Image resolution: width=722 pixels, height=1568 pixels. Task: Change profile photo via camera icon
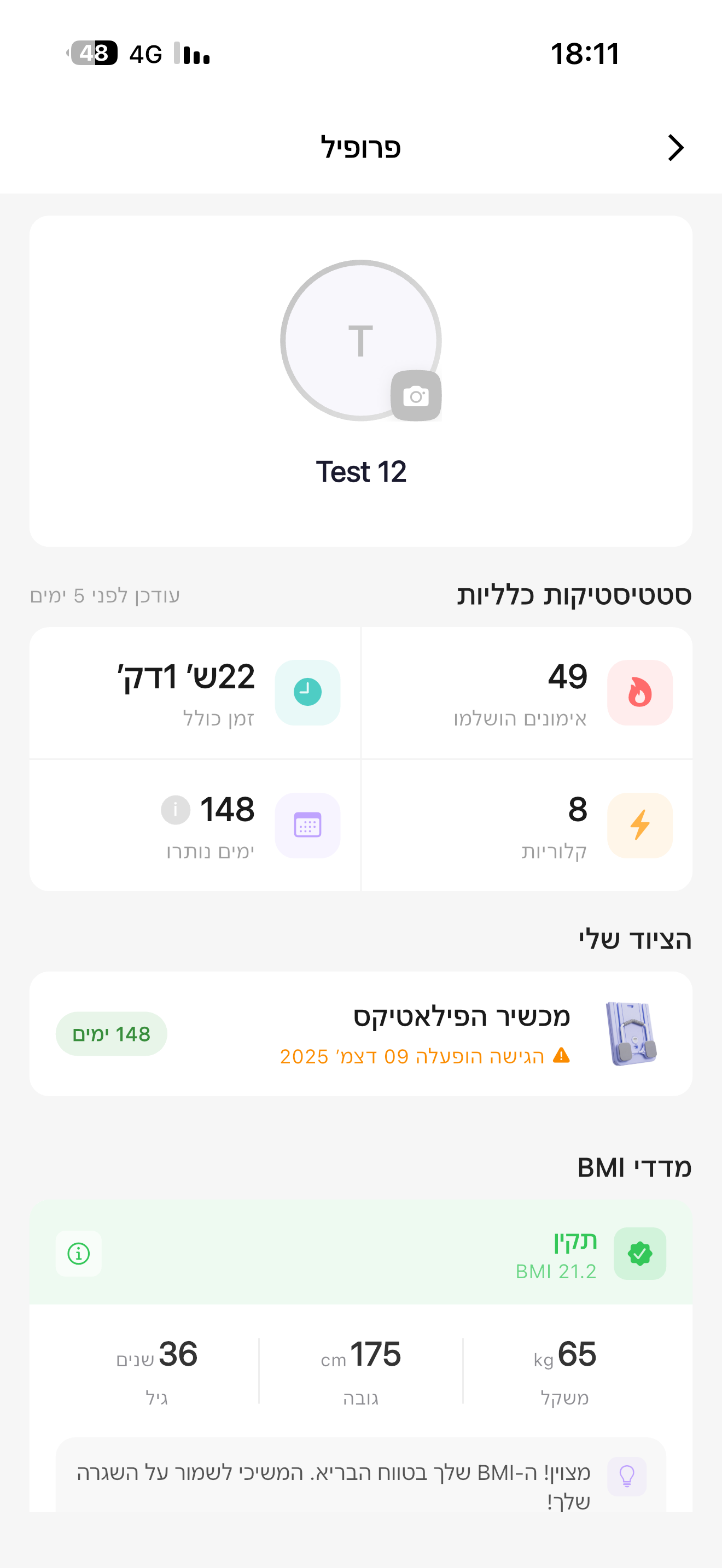click(x=416, y=396)
